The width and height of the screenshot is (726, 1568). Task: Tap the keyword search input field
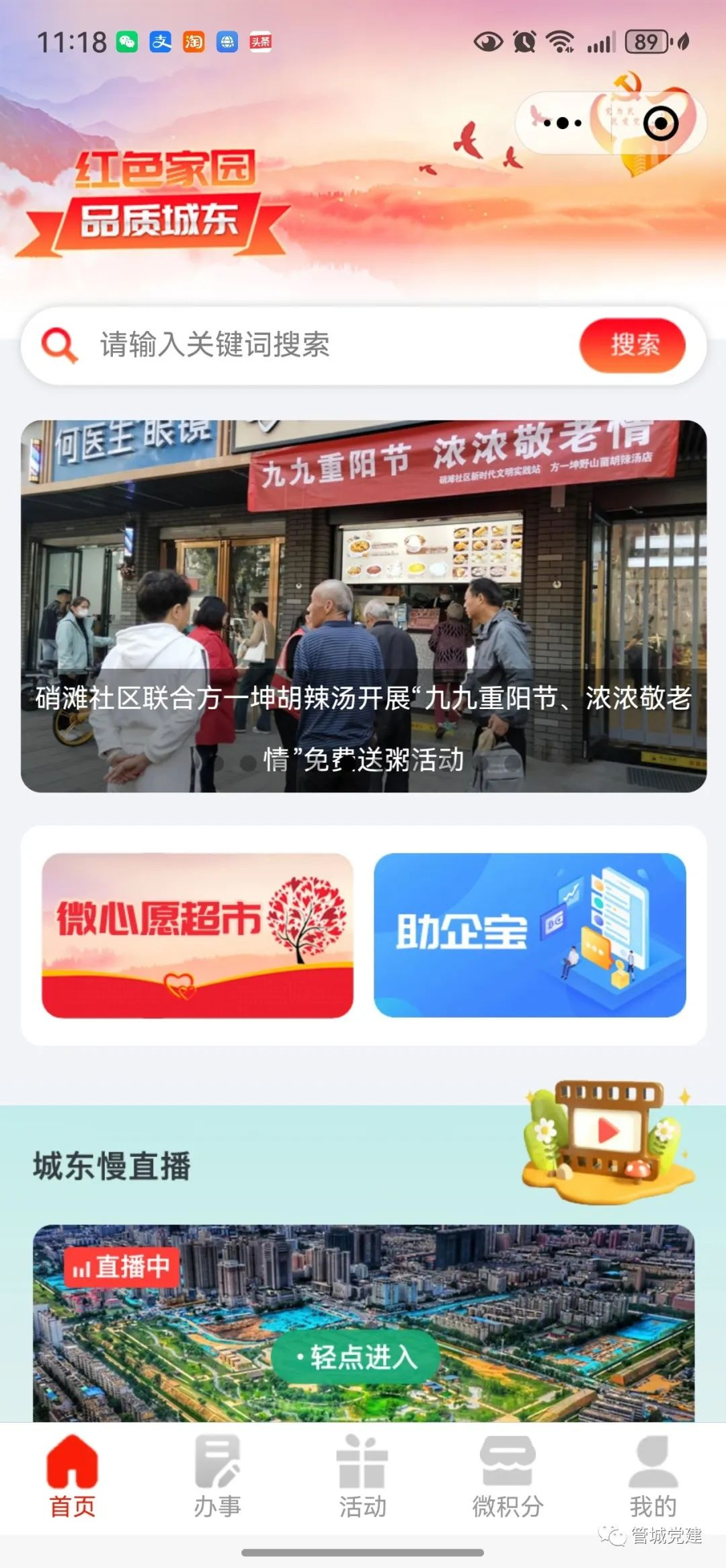323,345
